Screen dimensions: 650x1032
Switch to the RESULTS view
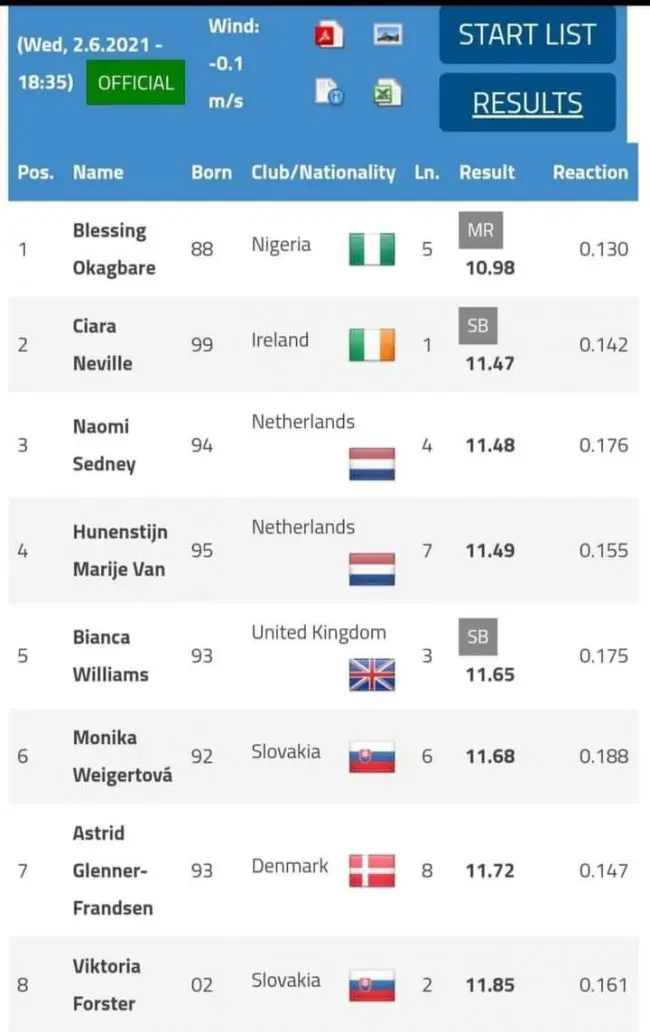coord(527,103)
